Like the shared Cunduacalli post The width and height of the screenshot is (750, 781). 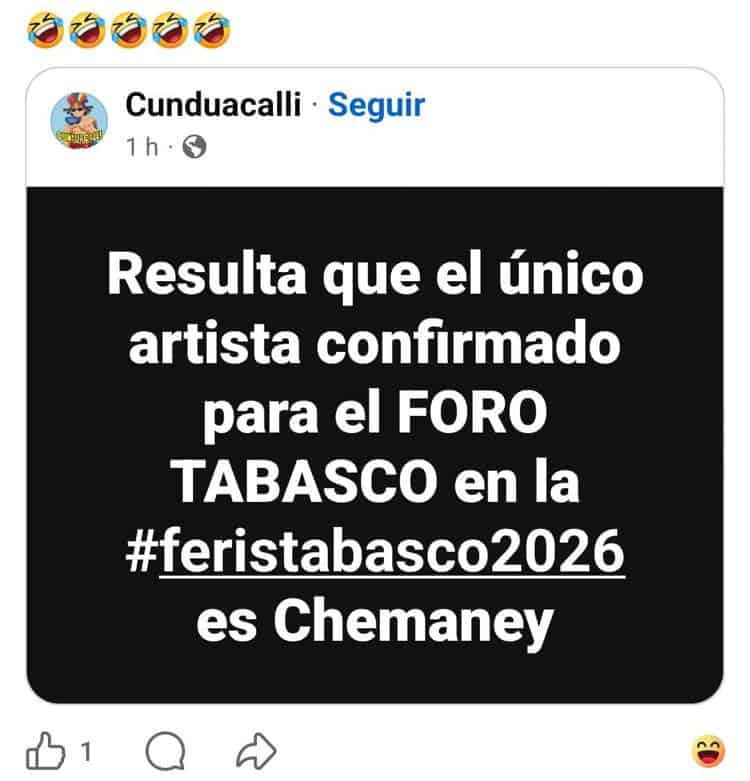[x=45, y=750]
